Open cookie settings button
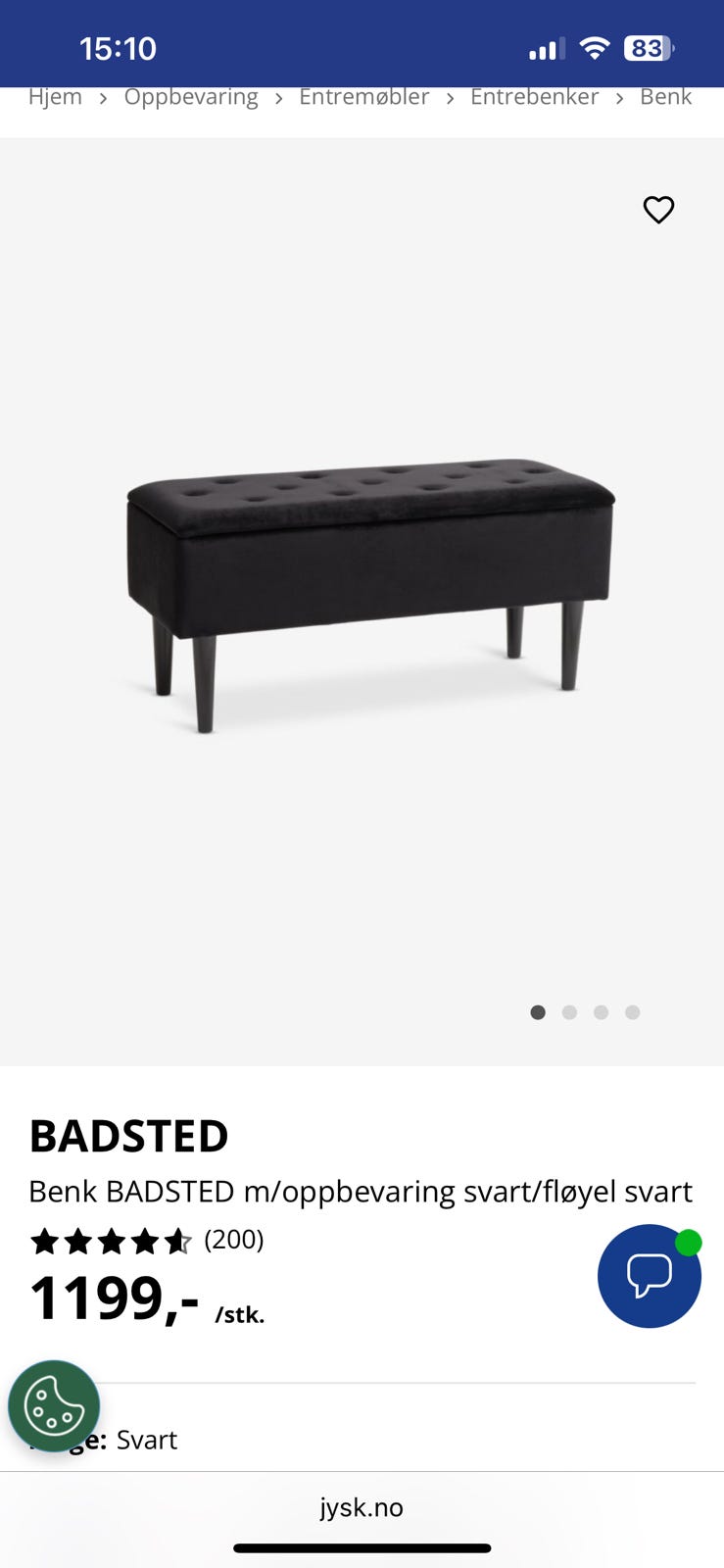The height and width of the screenshot is (1568, 724). pos(54,1406)
